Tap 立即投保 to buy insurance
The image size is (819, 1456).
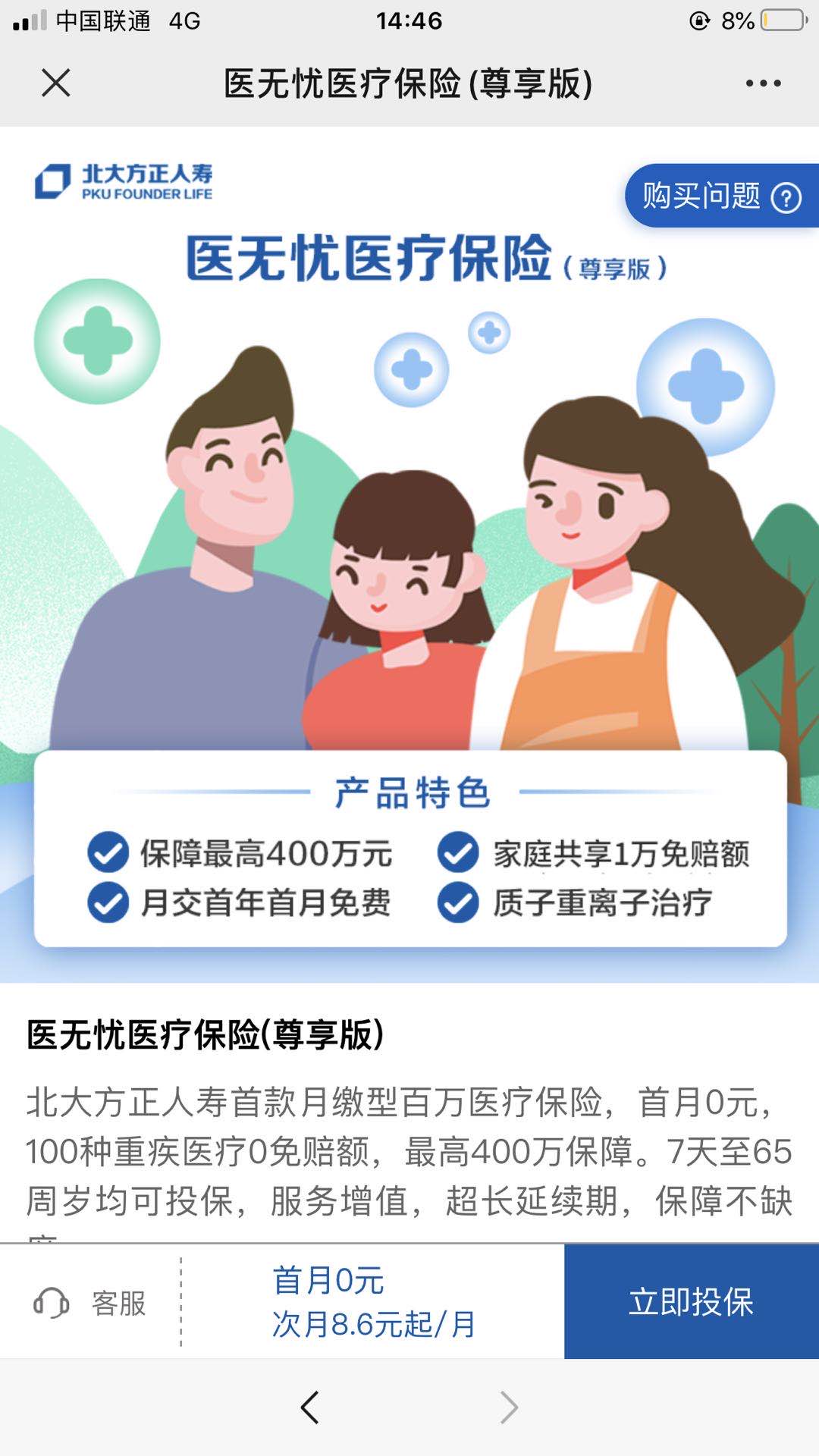coord(691,1301)
